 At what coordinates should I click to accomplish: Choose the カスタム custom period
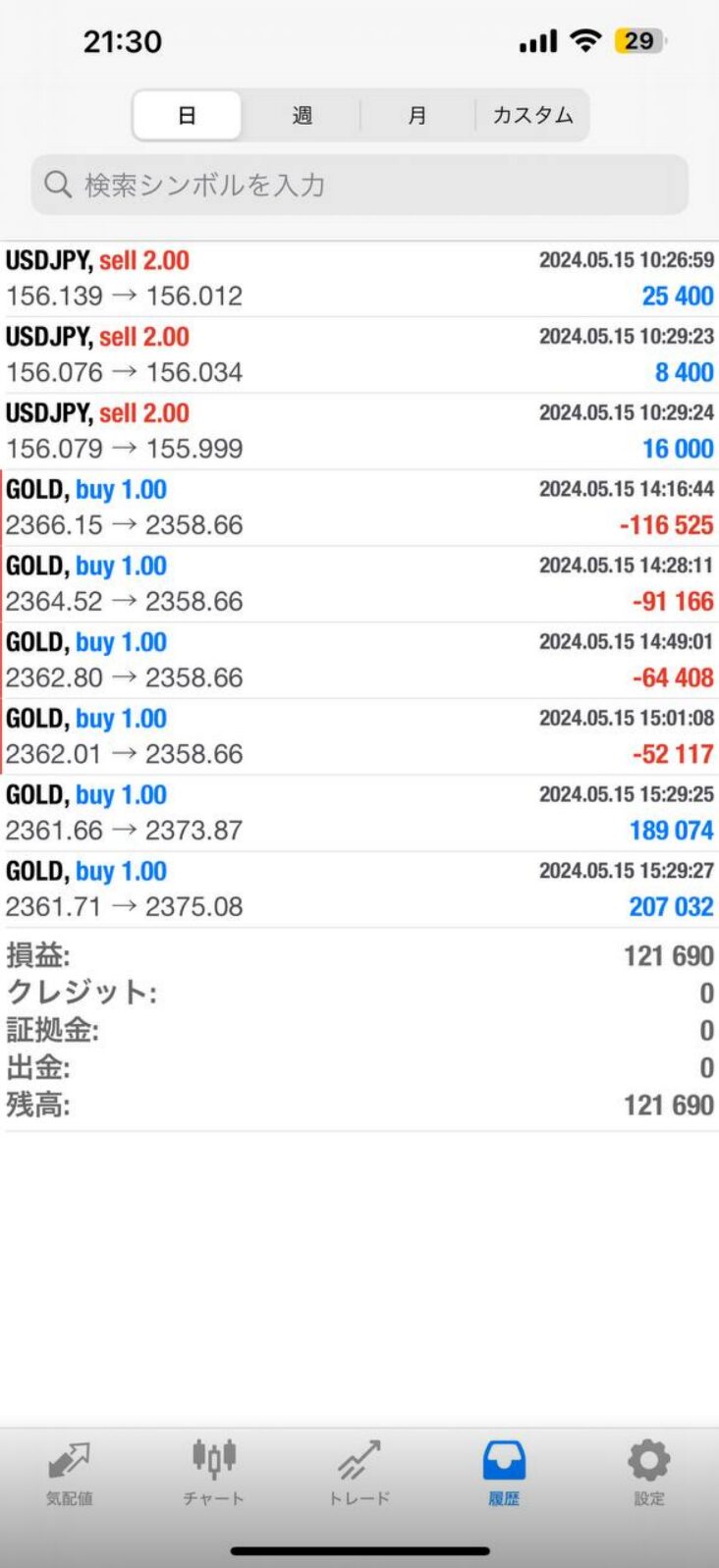[x=532, y=115]
